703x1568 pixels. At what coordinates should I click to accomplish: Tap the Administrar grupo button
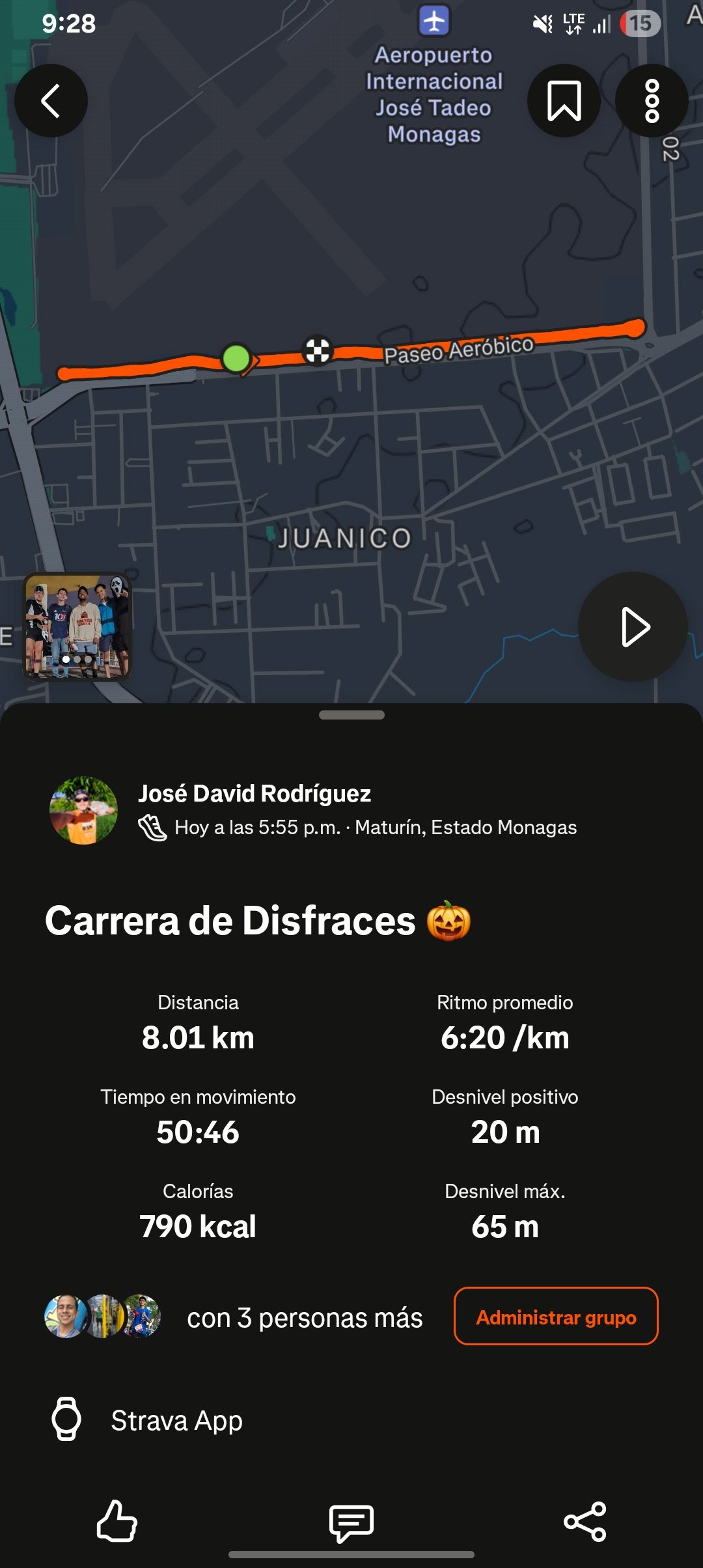click(556, 1317)
